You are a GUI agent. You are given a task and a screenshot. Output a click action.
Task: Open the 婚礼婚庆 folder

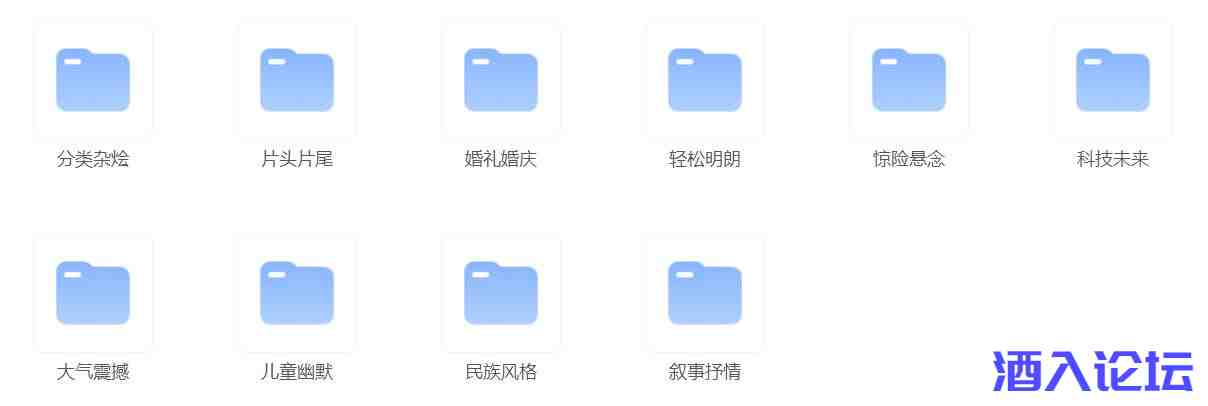tap(501, 80)
